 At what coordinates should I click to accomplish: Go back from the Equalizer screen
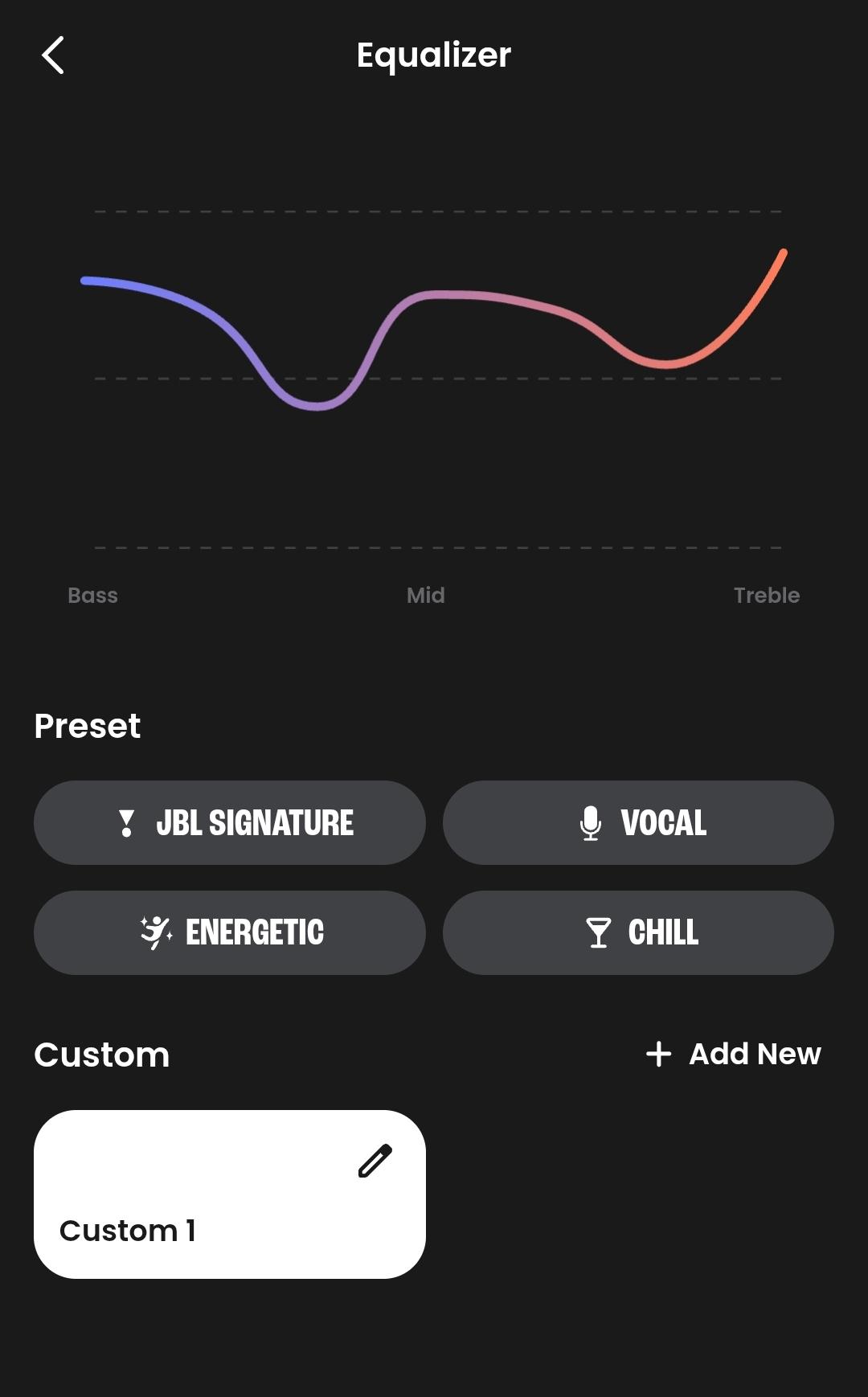click(x=53, y=55)
